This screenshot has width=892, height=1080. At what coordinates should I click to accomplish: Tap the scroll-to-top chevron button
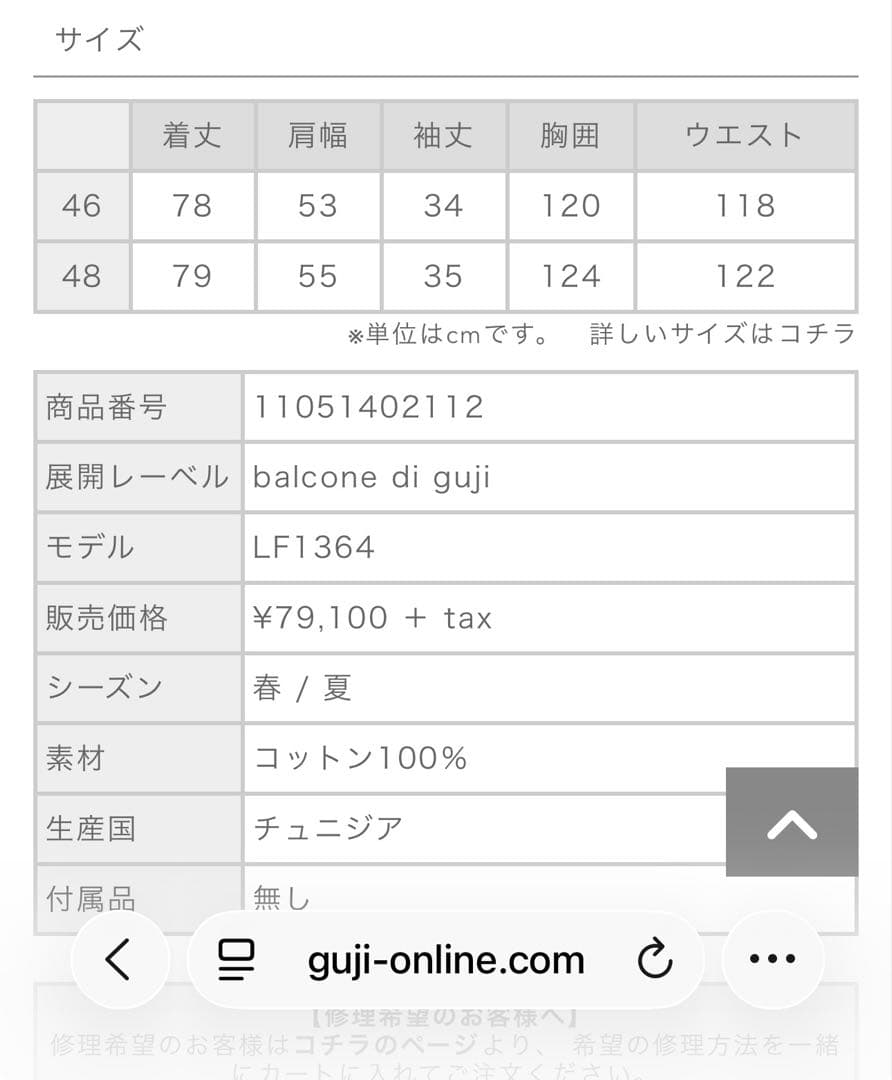[791, 822]
